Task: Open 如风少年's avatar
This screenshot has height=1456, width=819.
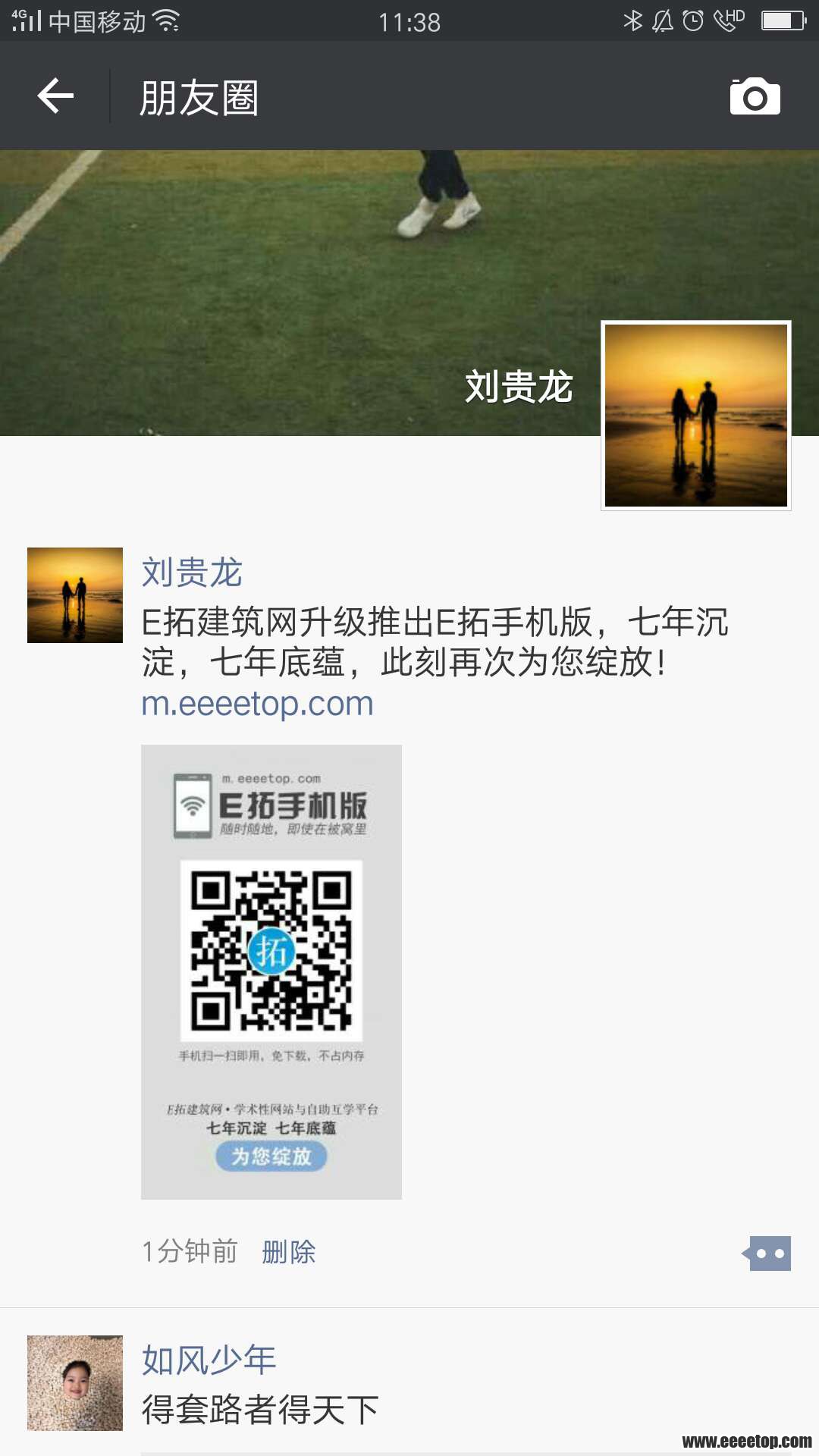Action: 75,1383
